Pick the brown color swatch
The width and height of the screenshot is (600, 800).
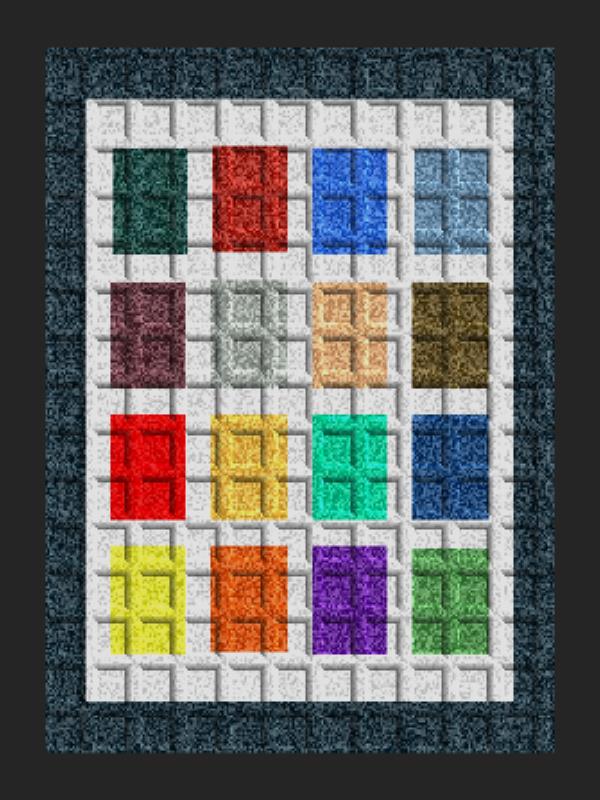click(450, 334)
